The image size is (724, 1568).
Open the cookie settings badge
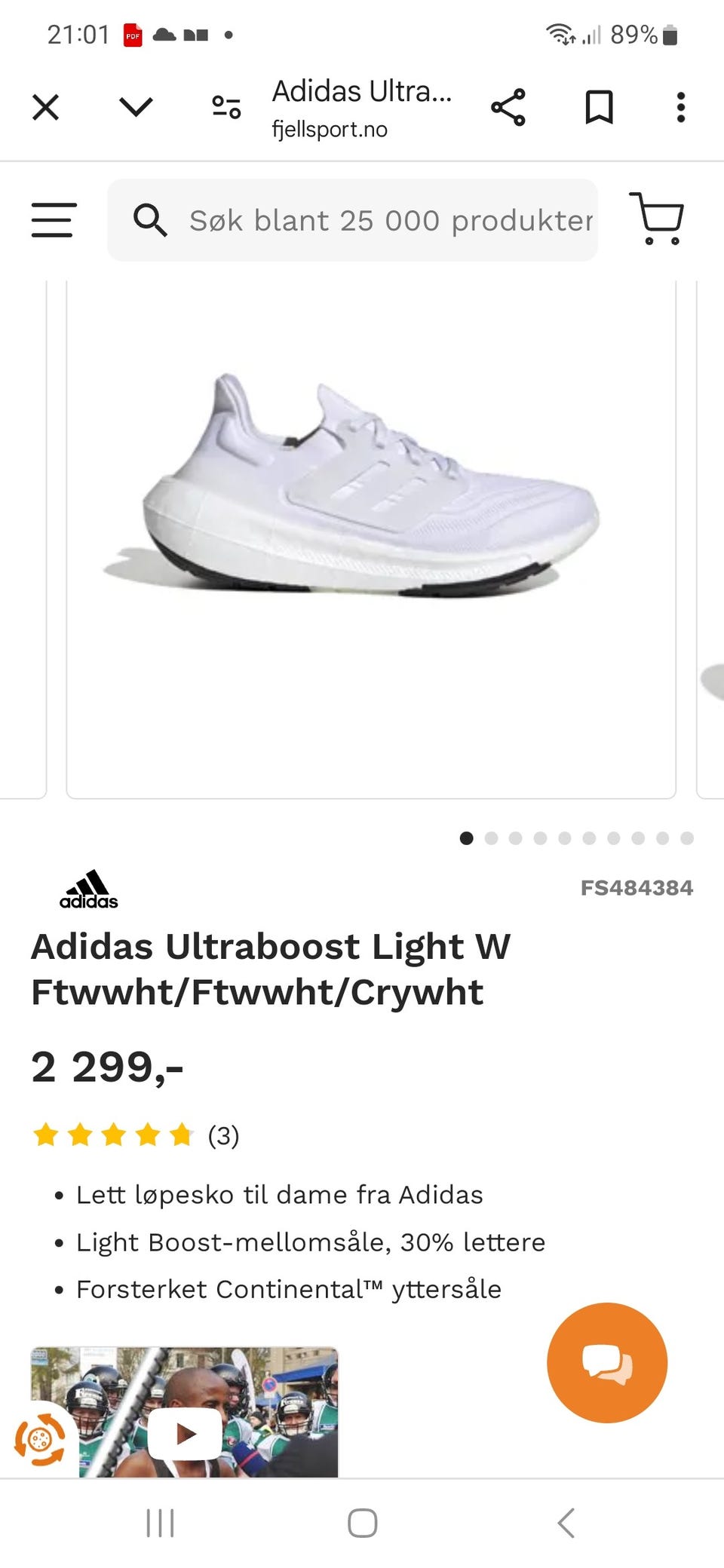click(x=38, y=1440)
